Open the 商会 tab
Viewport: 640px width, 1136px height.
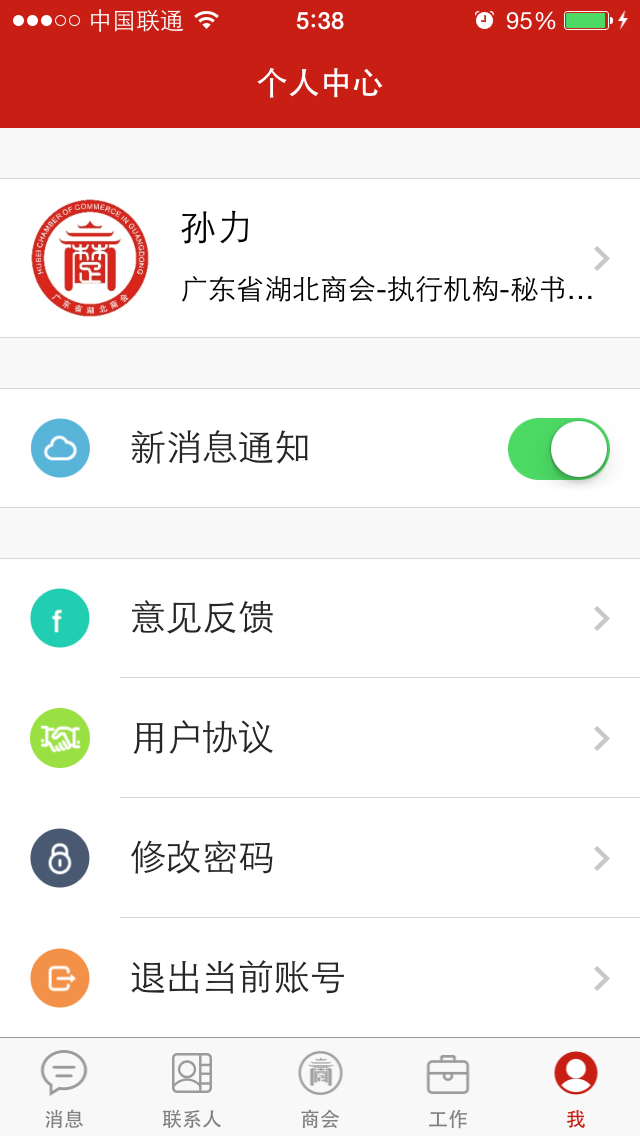(x=320, y=1088)
